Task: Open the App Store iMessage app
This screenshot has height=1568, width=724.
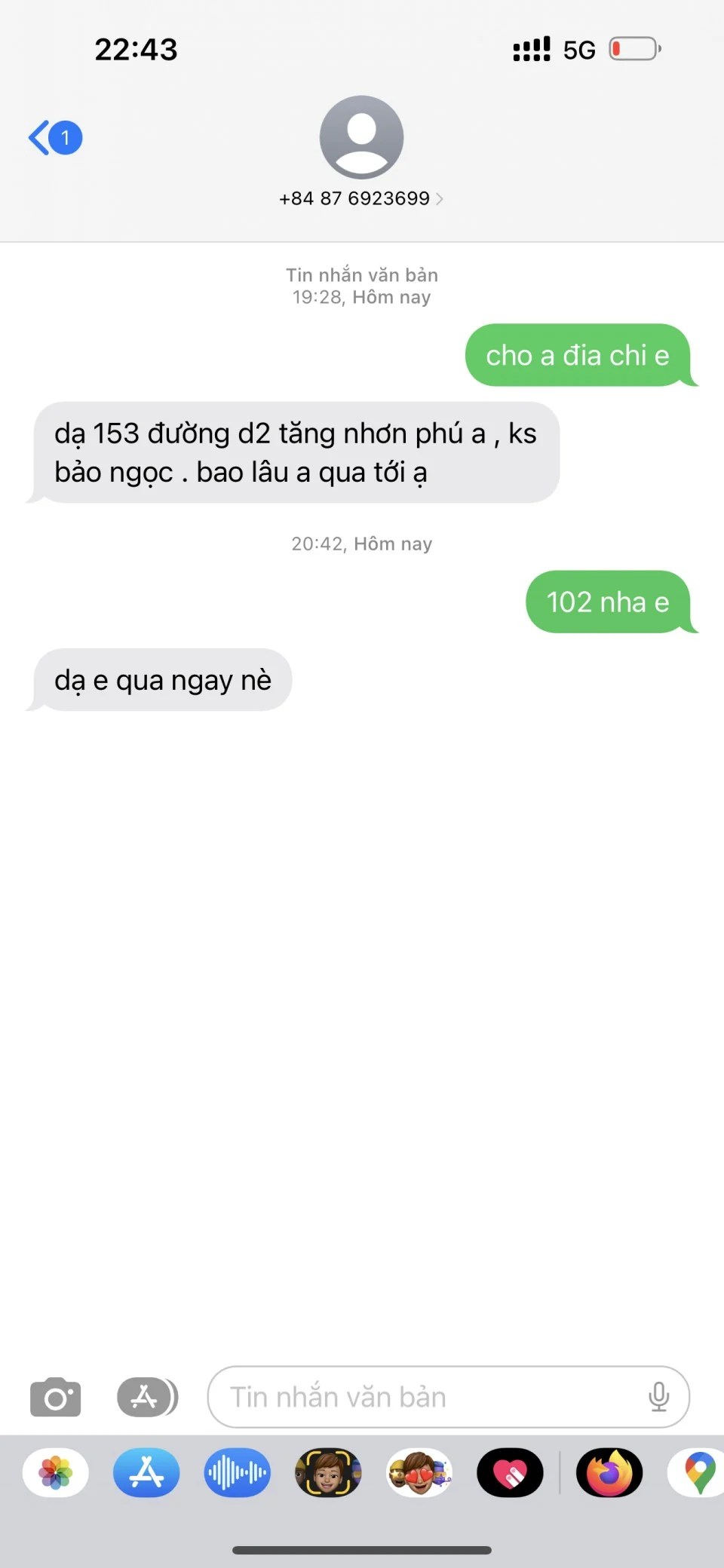Action: click(x=146, y=1473)
